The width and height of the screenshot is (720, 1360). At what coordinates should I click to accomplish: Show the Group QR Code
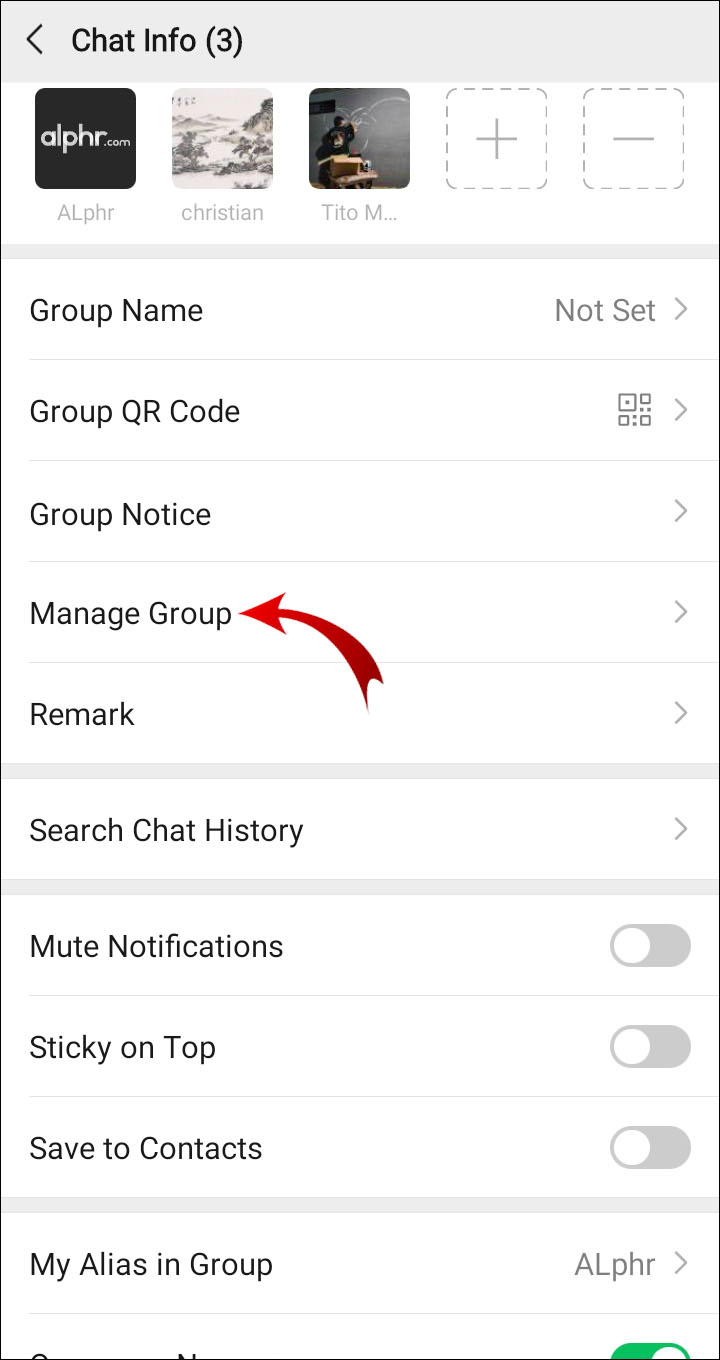point(360,411)
